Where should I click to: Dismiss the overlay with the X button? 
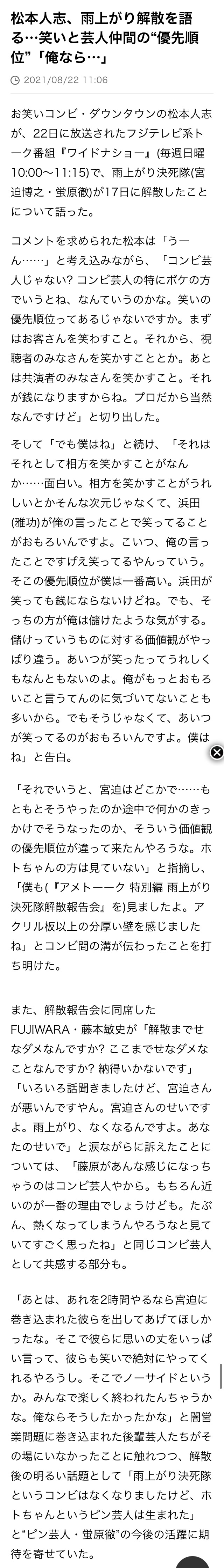217,753
